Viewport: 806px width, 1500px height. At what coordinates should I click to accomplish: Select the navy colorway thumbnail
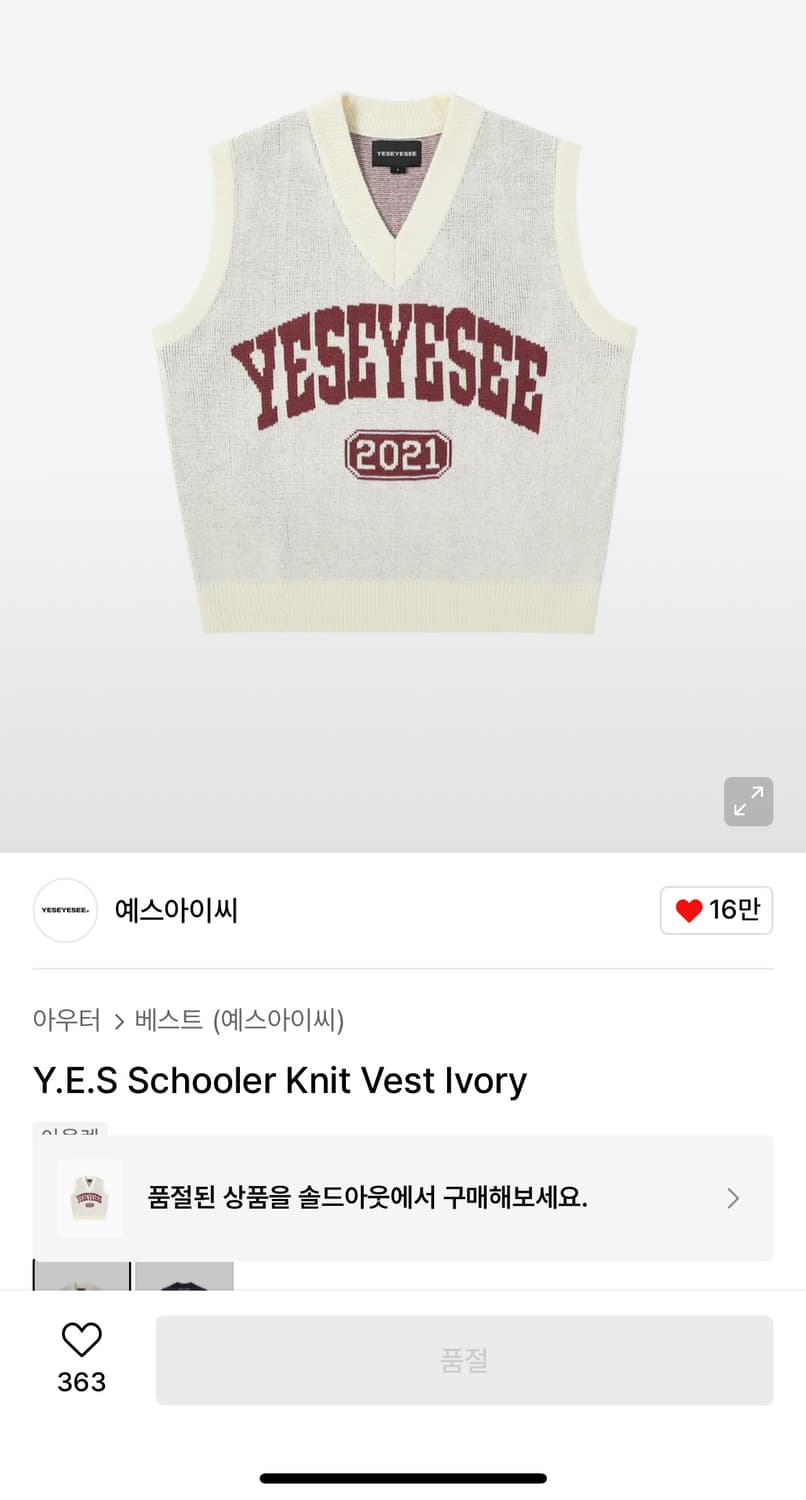184,1285
